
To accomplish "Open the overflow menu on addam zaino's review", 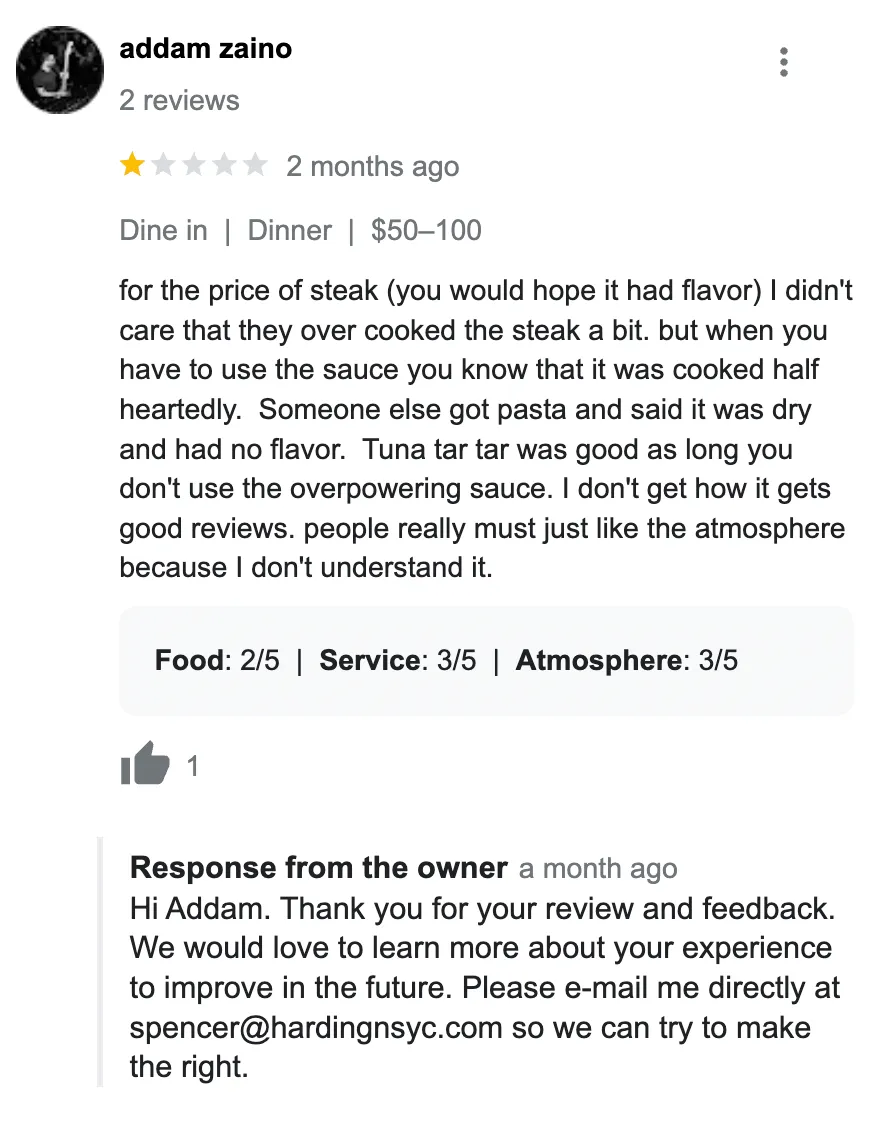I will pos(784,62).
